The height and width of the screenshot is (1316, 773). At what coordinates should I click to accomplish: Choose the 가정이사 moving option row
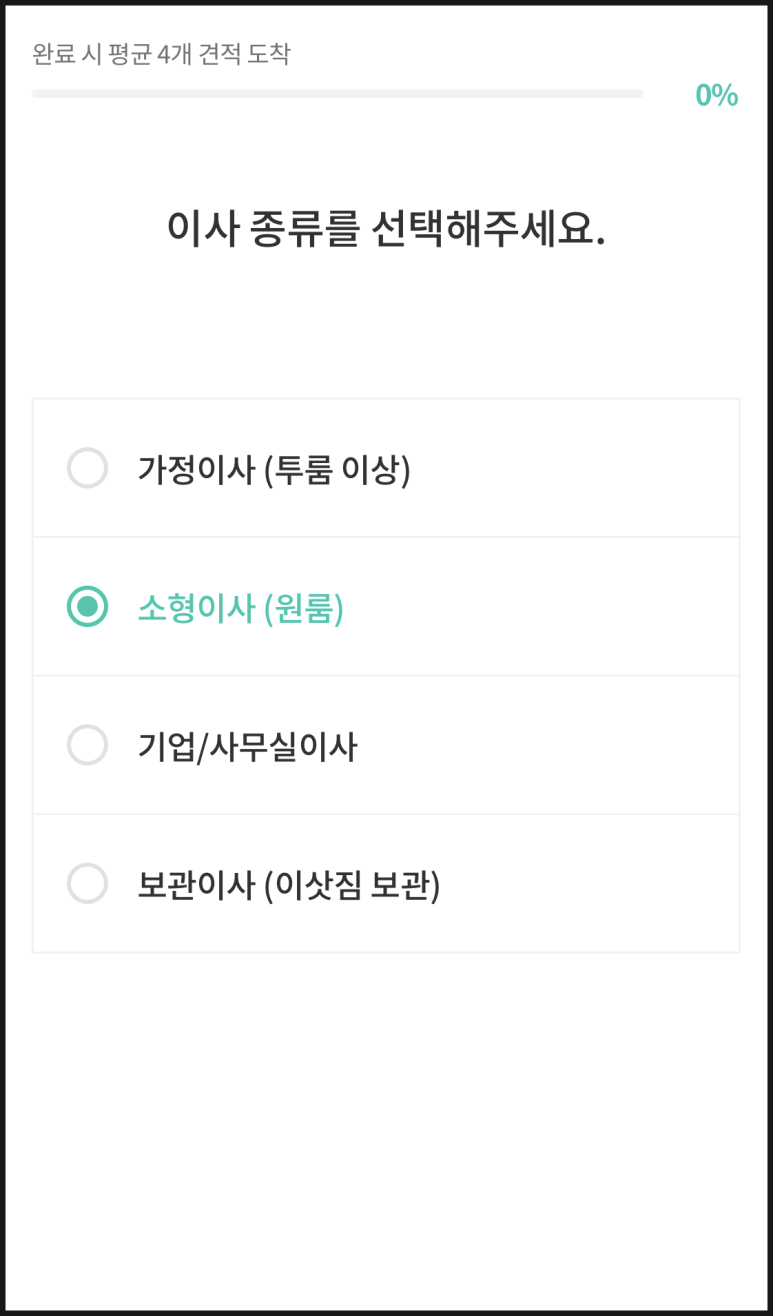tap(386, 468)
